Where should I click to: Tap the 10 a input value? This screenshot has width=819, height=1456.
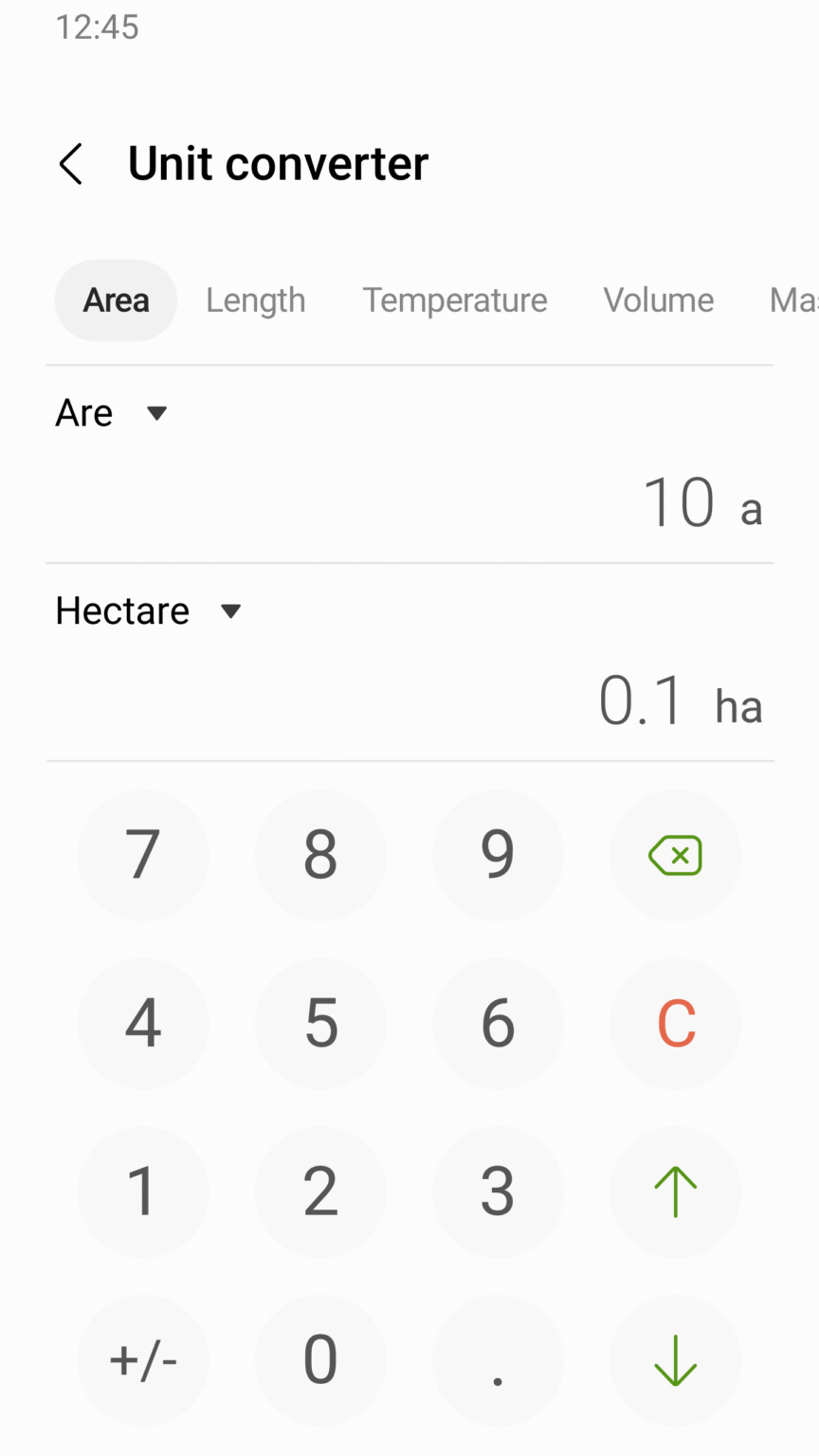pyautogui.click(x=681, y=501)
